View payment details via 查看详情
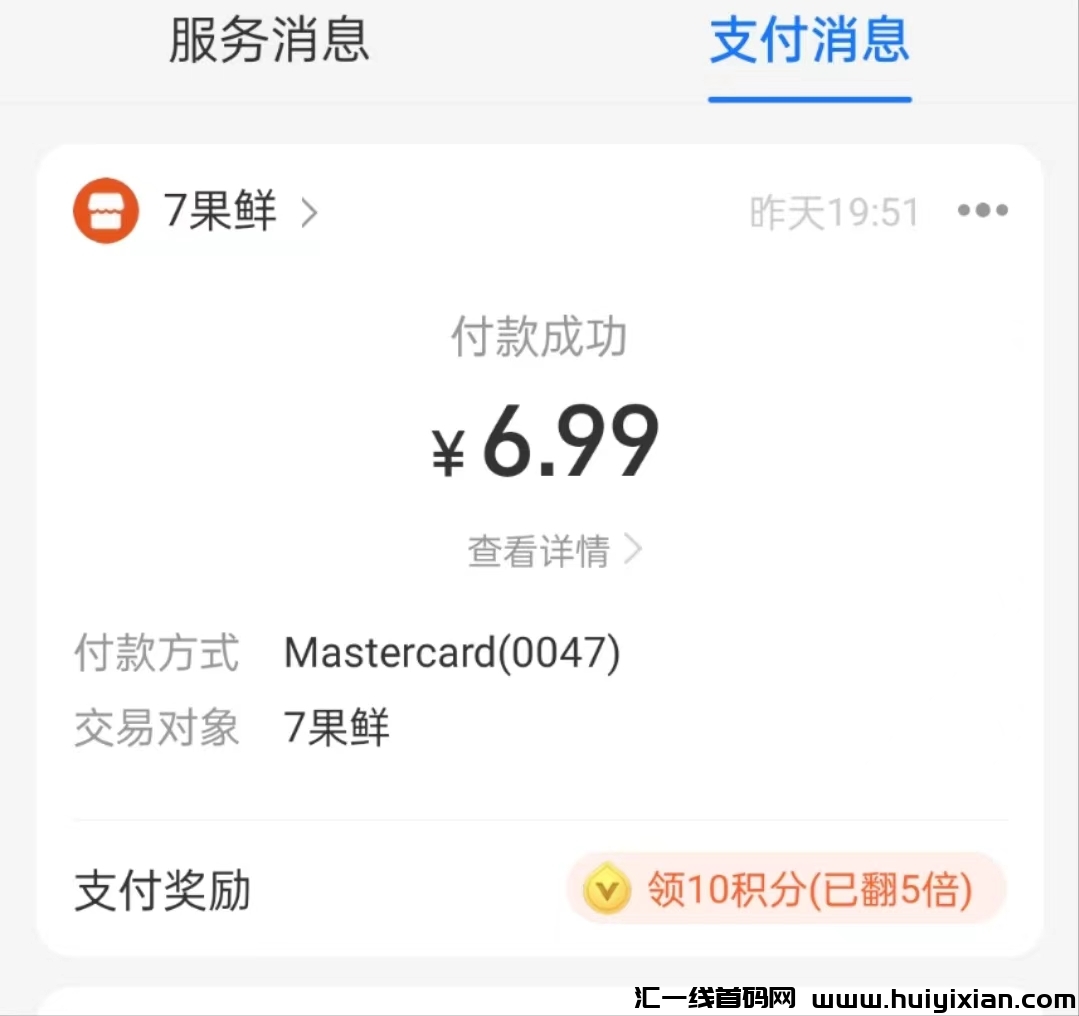The image size is (1079, 1016). coord(554,550)
